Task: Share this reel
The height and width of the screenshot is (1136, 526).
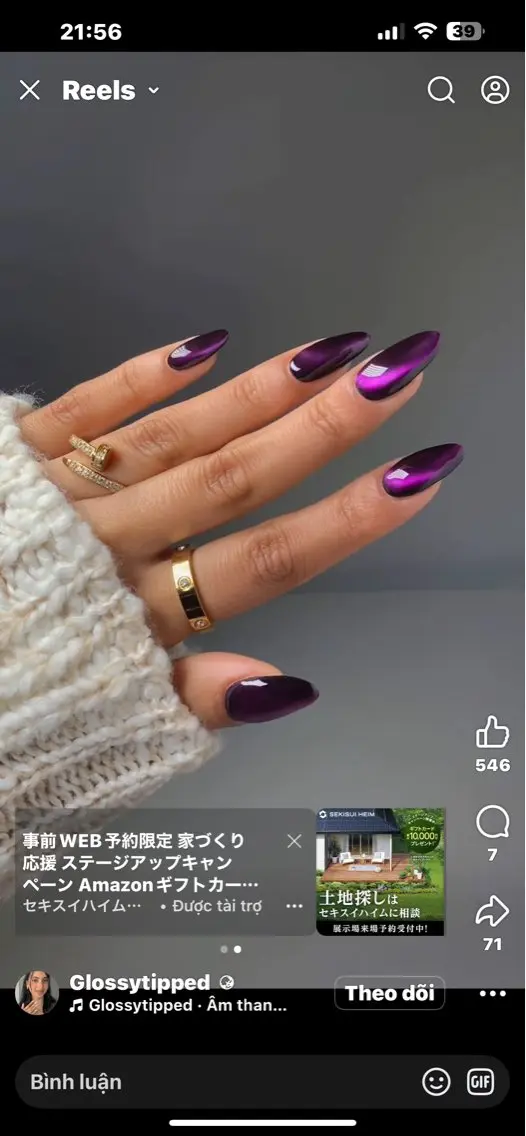Action: coord(493,912)
